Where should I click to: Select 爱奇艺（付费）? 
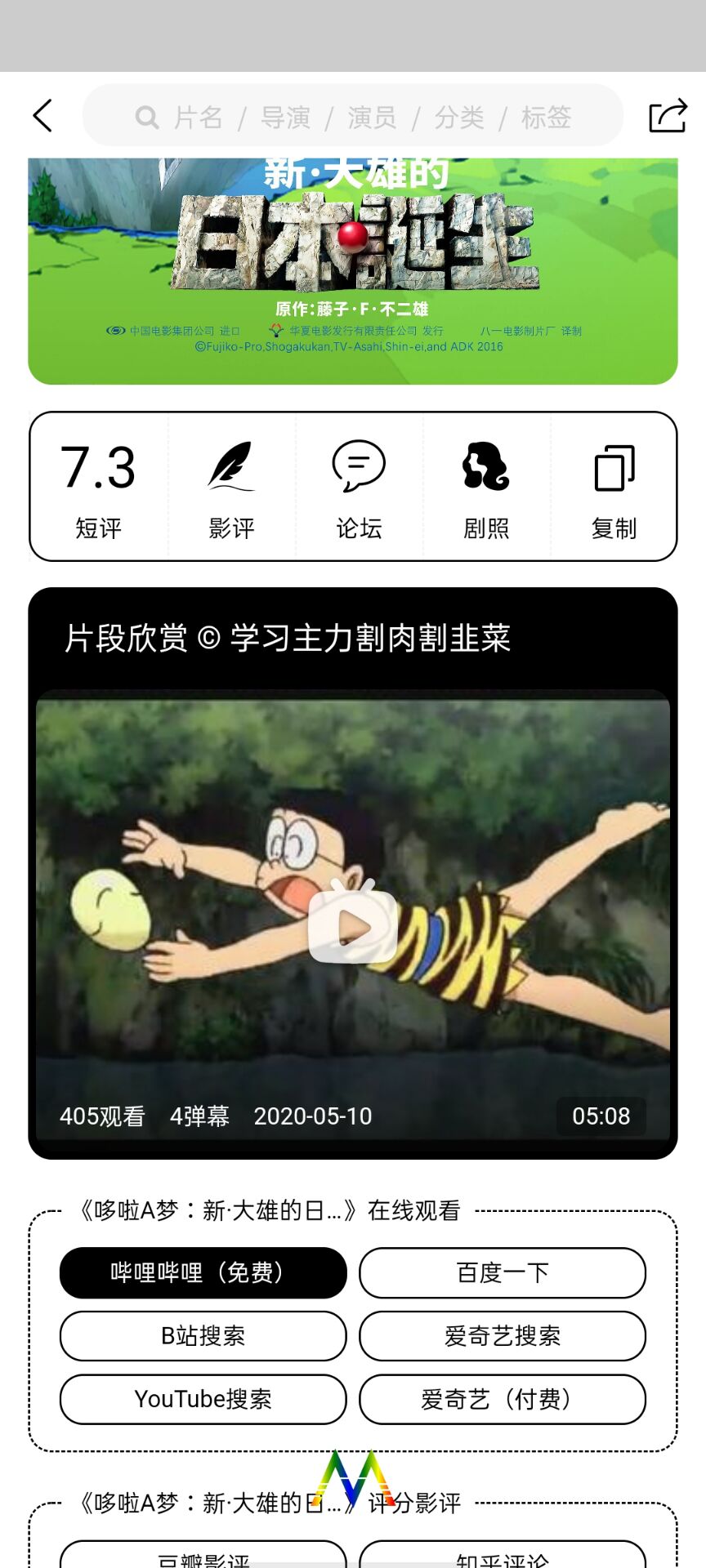click(502, 1399)
